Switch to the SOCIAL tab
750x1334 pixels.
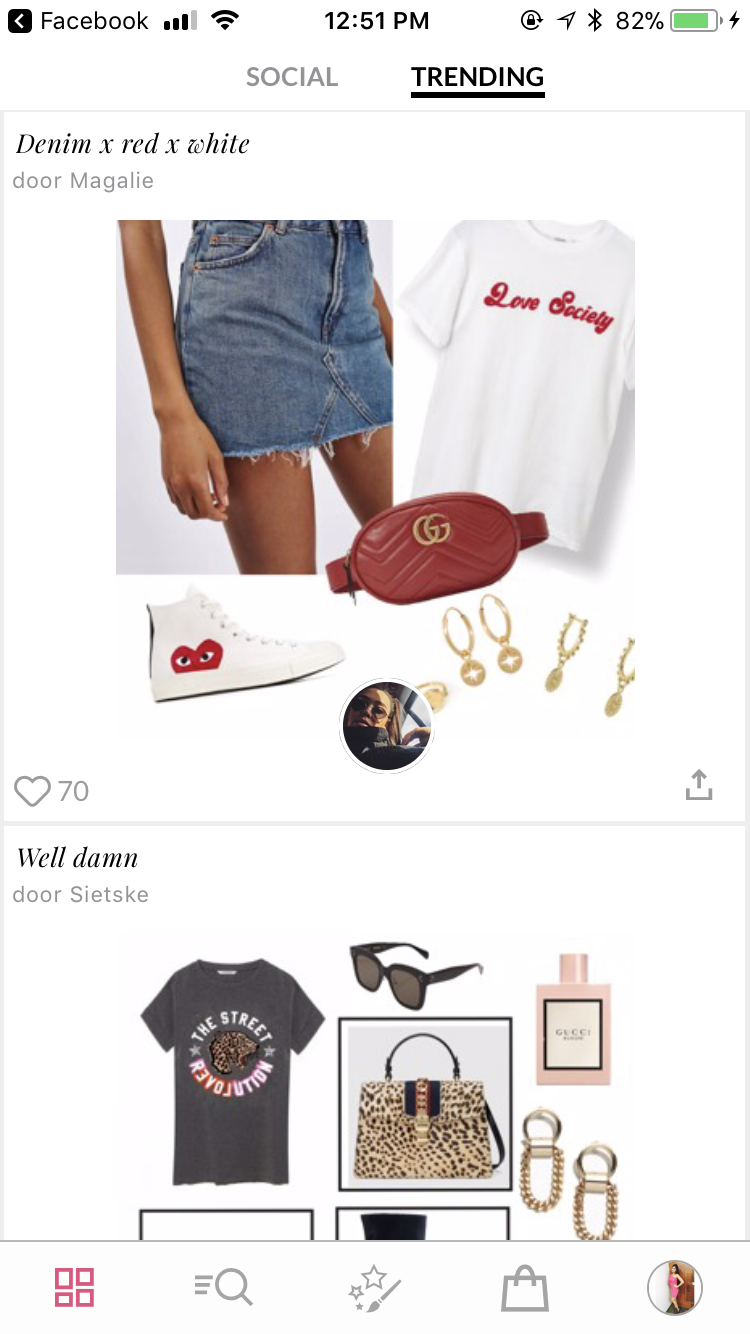(291, 77)
